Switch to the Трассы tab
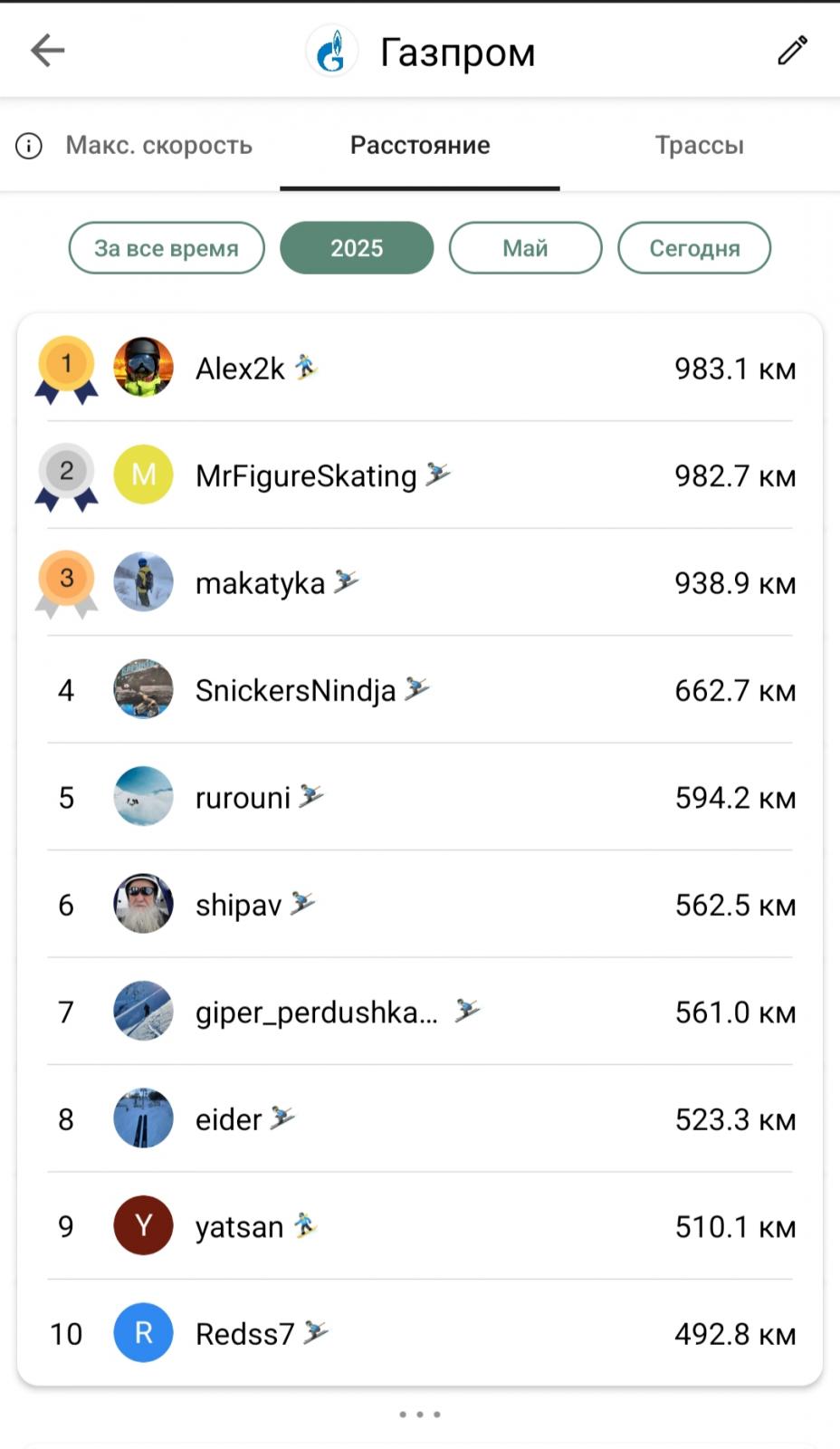840x1449 pixels. click(x=700, y=145)
